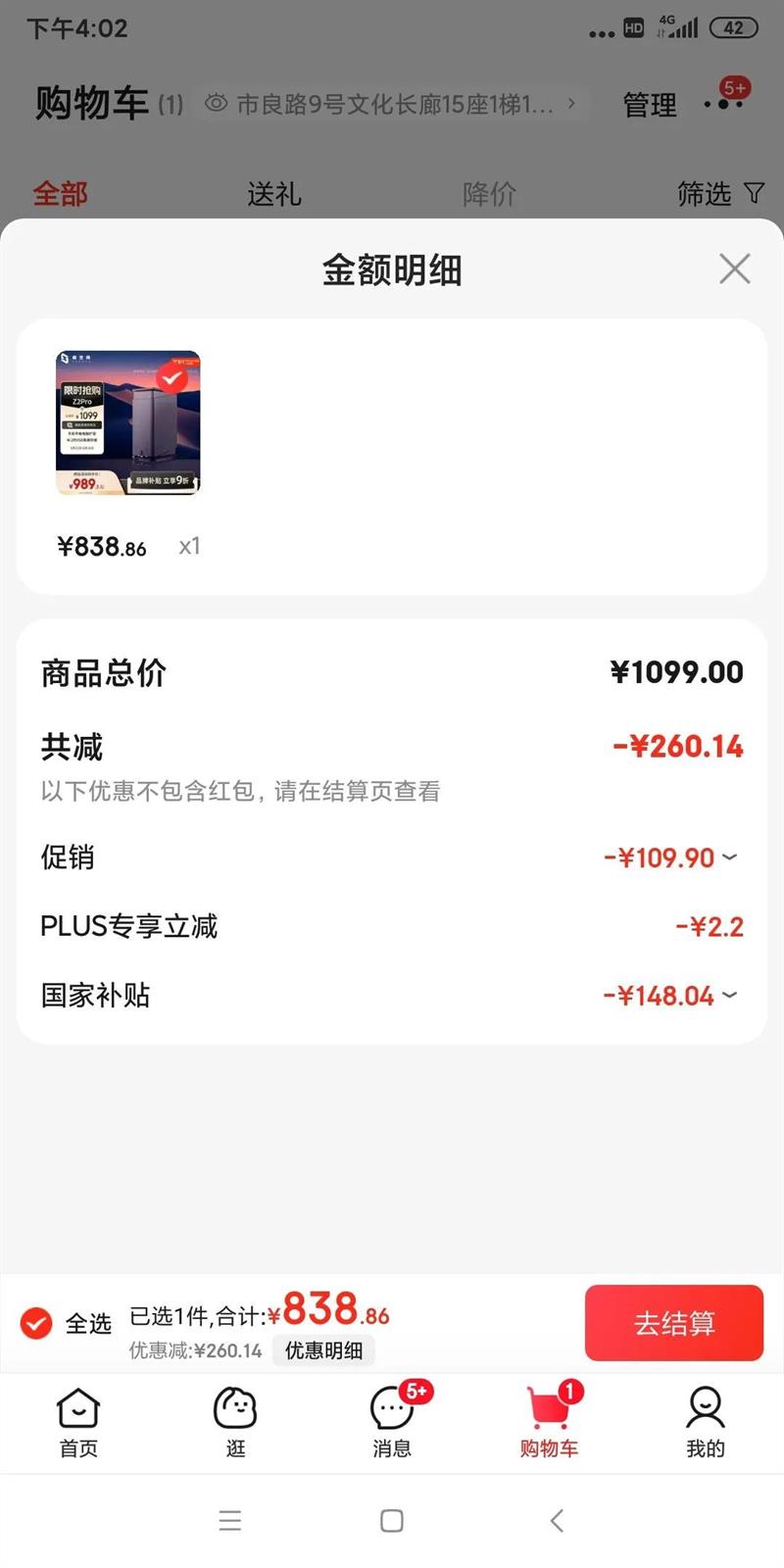Tap 去结算 to check out
The width and height of the screenshot is (784, 1568).
(x=673, y=1323)
